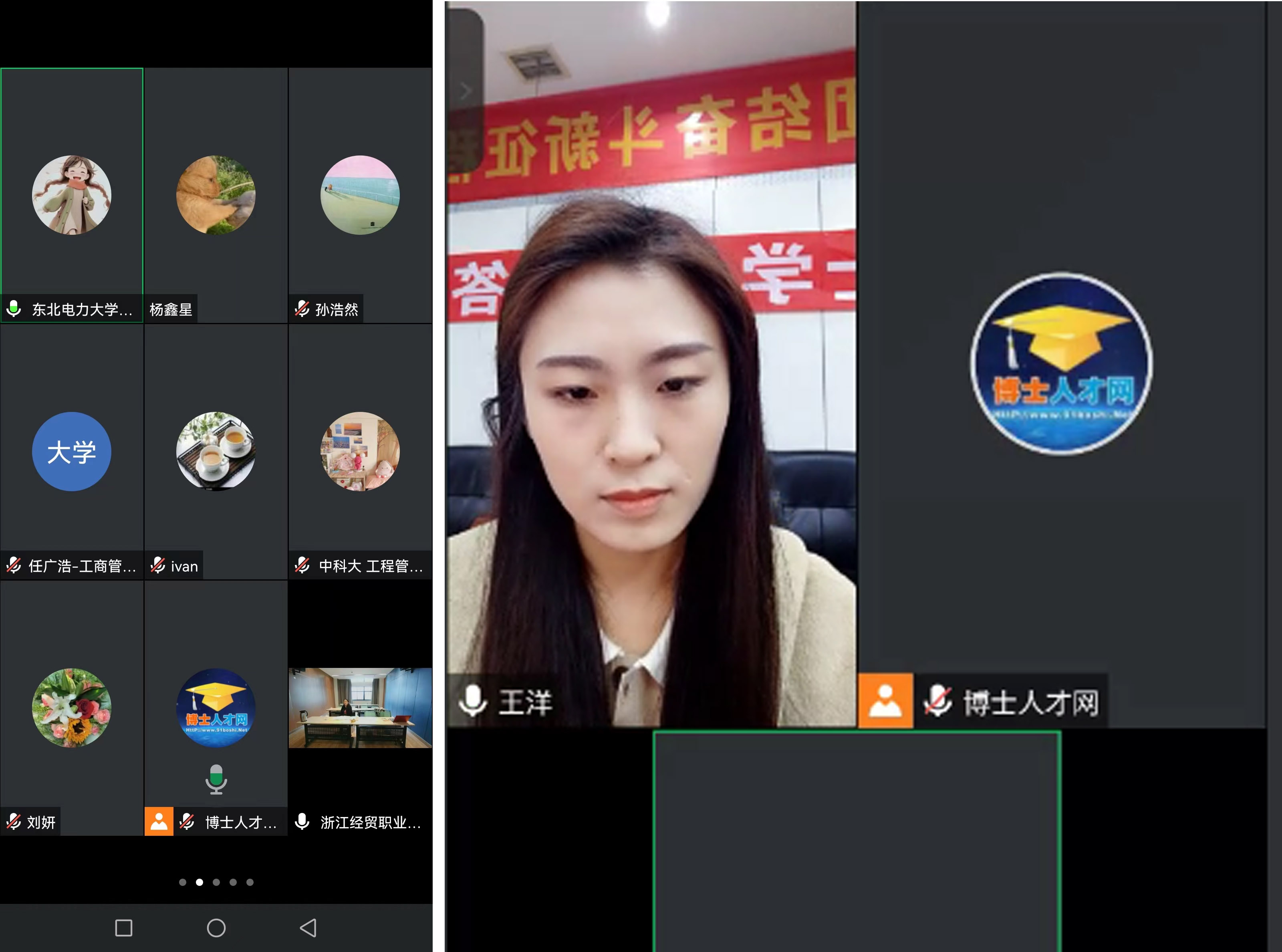Tap 孙浩然's participant tile
Image resolution: width=1282 pixels, height=952 pixels.
360,196
